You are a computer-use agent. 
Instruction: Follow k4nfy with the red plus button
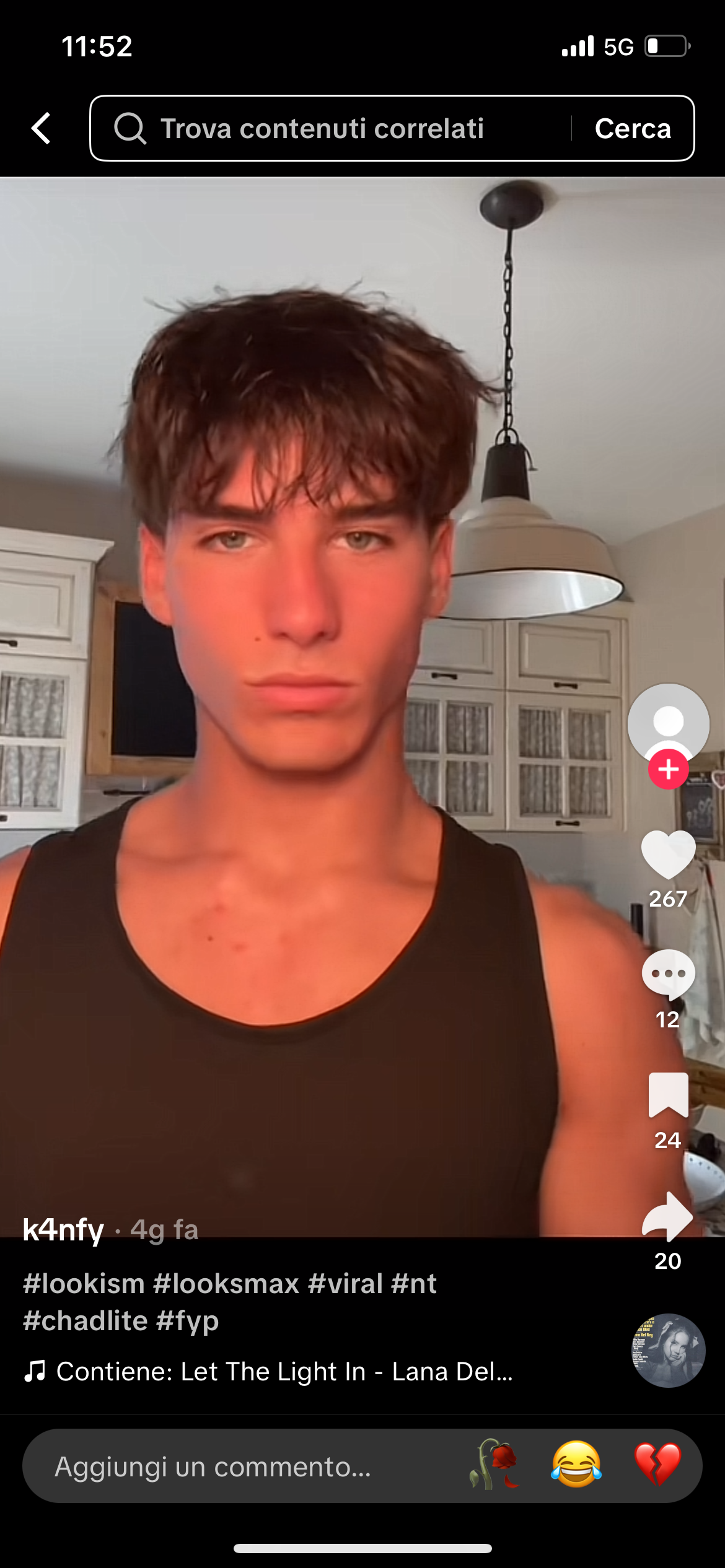[x=668, y=769]
